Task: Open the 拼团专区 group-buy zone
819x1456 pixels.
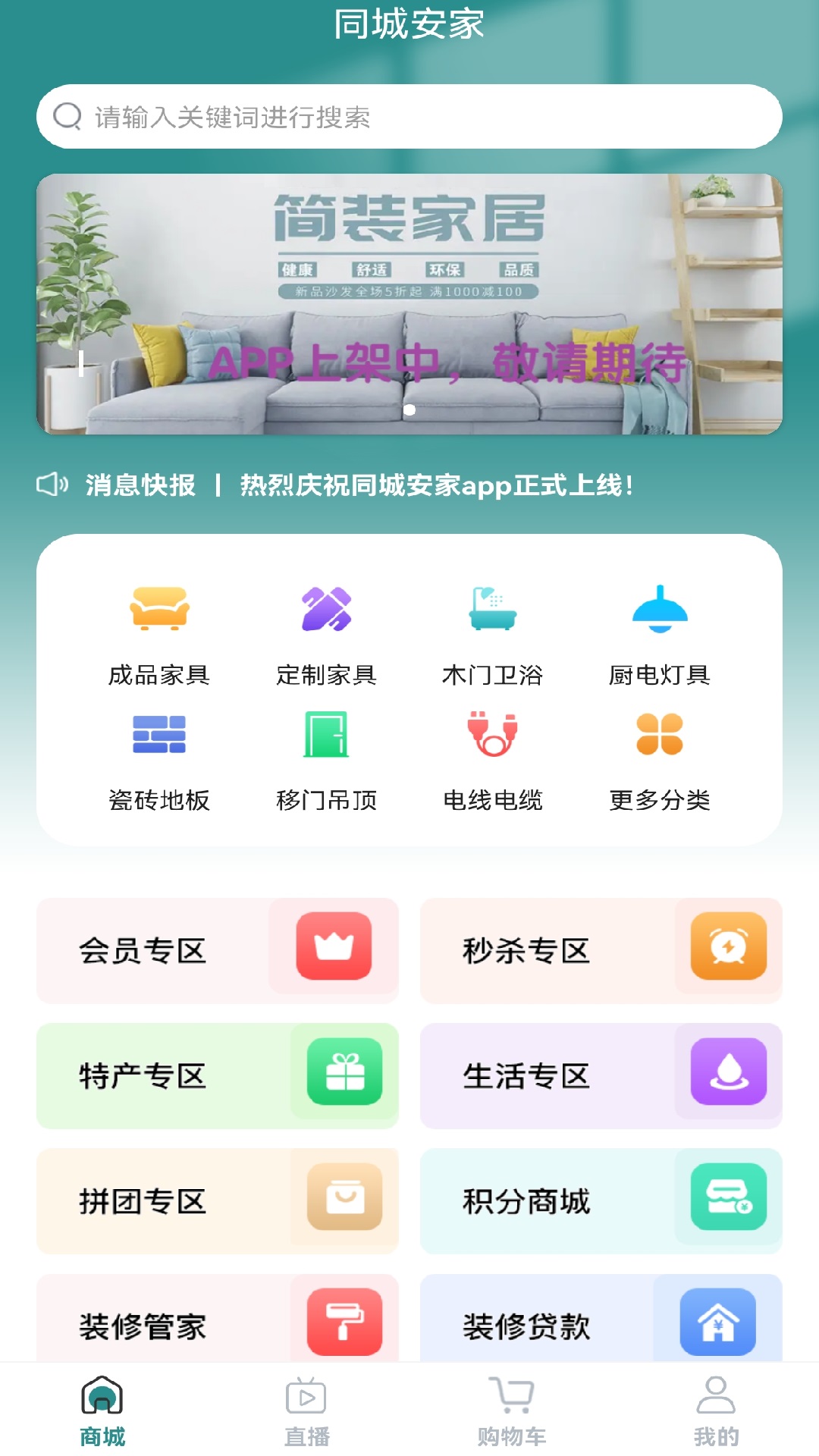Action: [218, 1200]
